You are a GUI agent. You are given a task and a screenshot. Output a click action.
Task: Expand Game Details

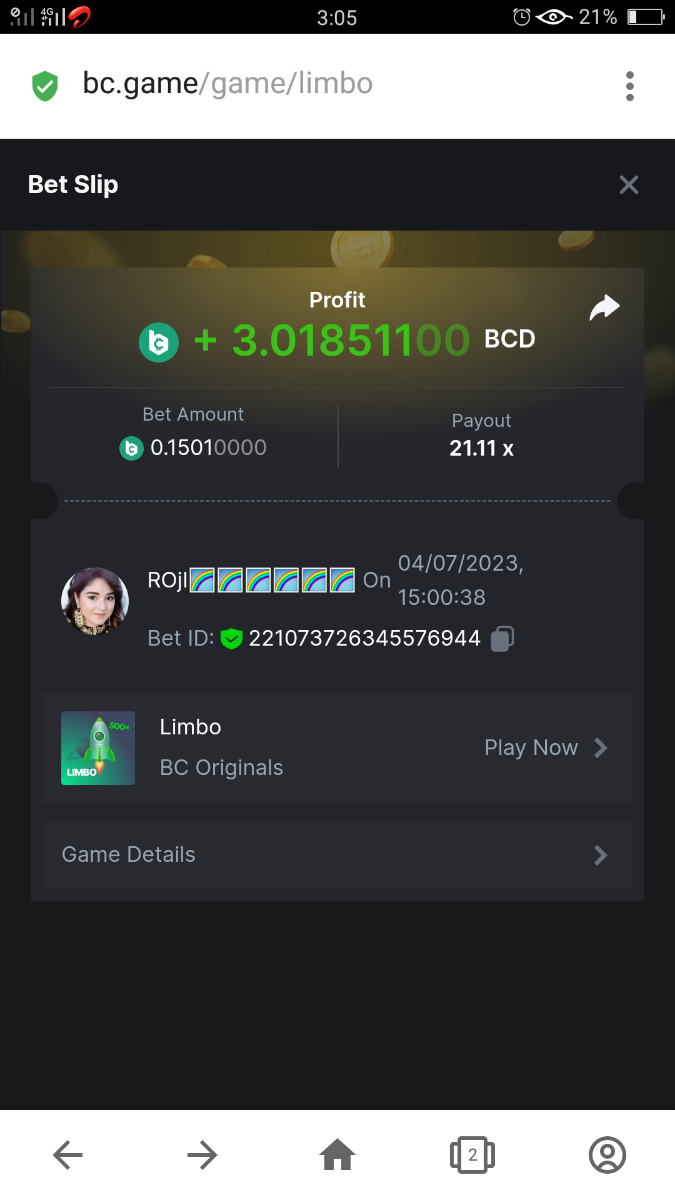coord(337,855)
